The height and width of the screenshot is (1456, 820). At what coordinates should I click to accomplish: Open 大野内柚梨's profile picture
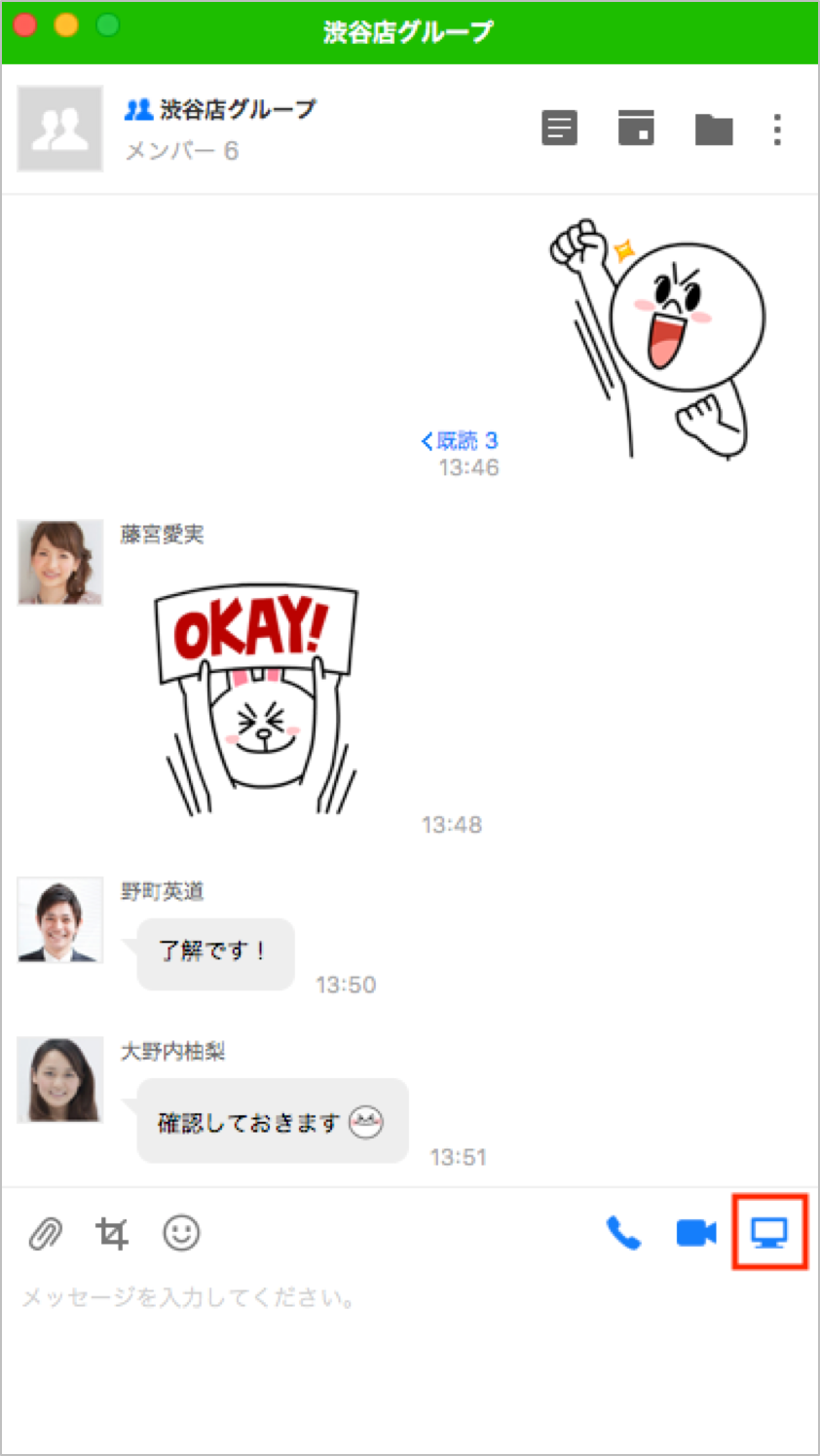click(x=59, y=1079)
